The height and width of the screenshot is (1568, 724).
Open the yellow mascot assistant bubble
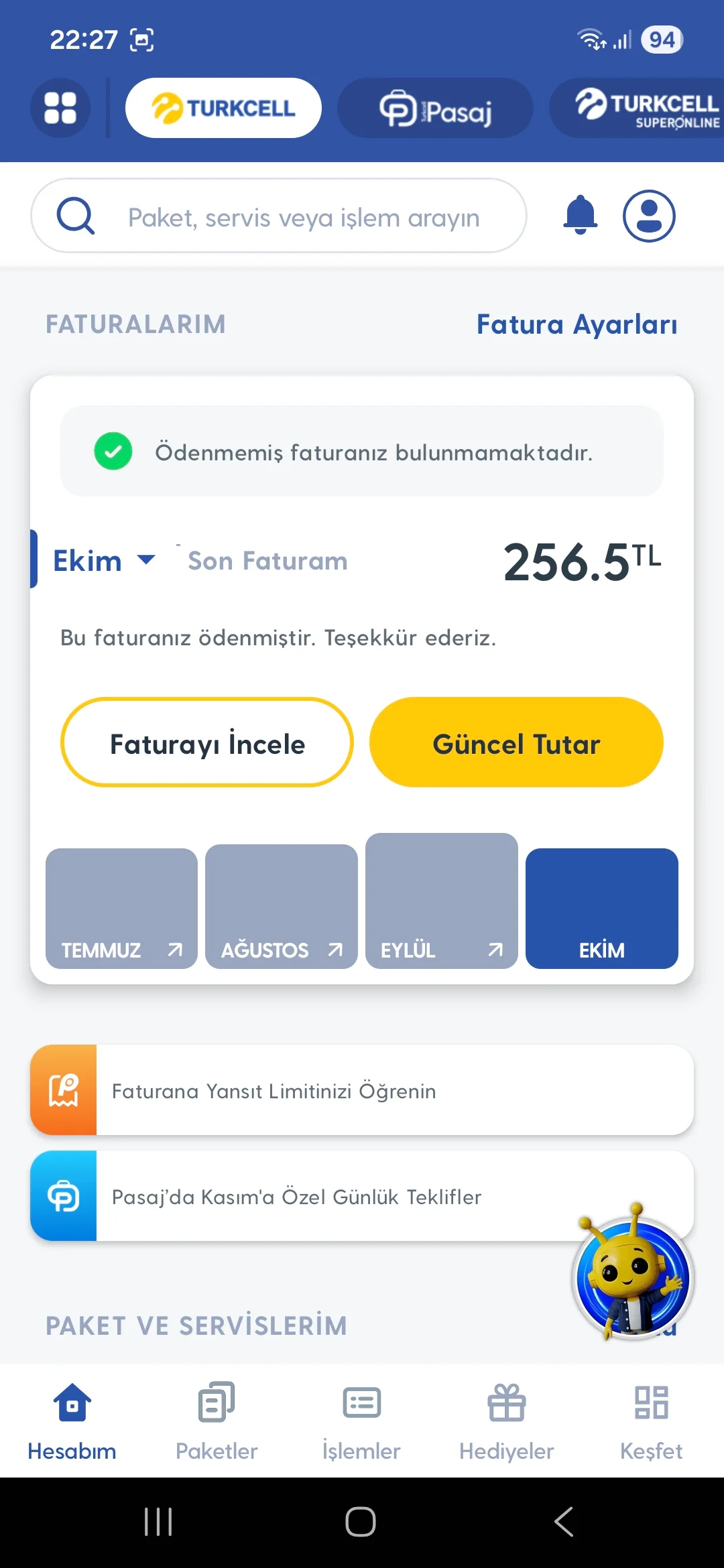click(x=633, y=1278)
